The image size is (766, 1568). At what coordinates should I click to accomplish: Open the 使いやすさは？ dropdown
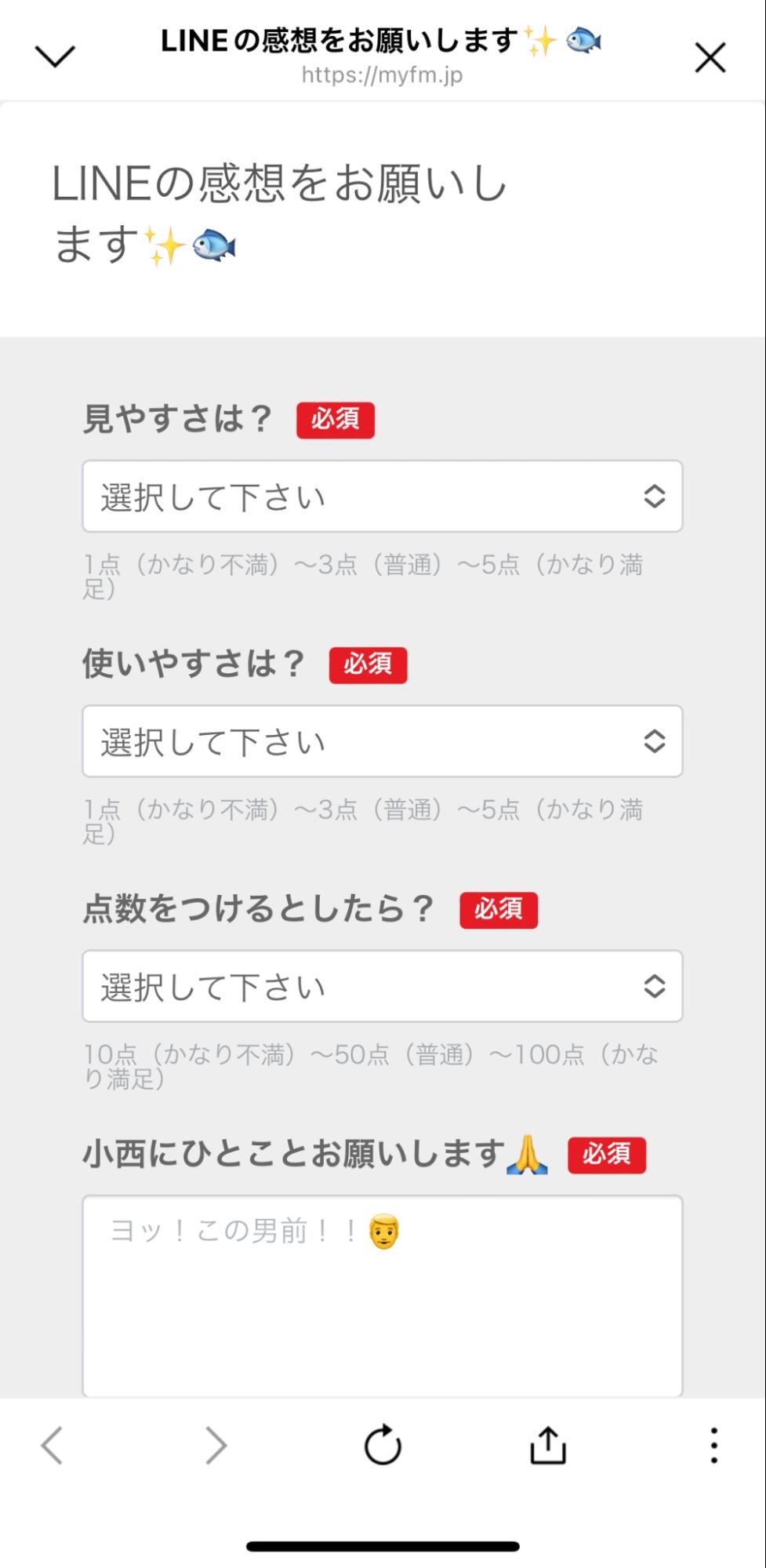coord(383,741)
